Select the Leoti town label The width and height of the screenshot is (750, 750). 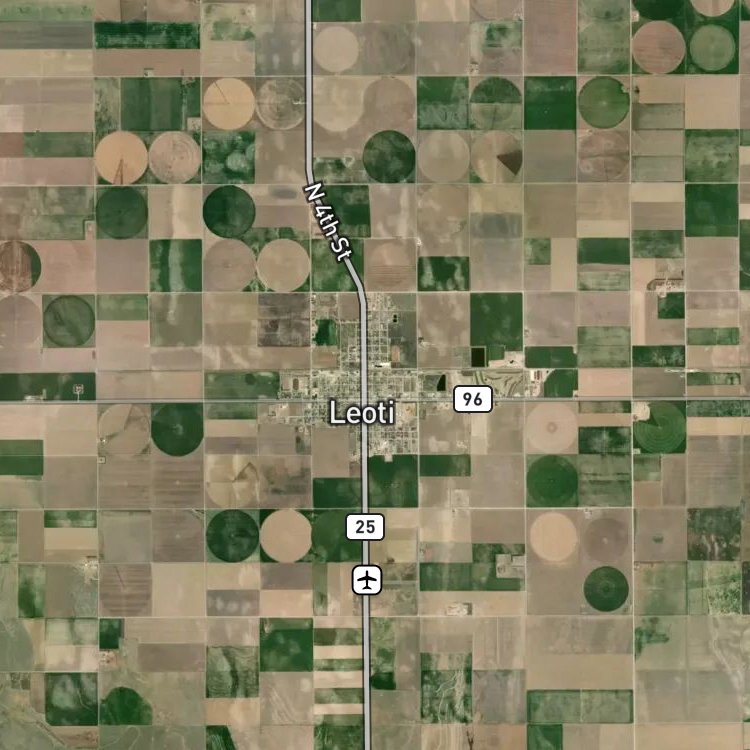point(363,413)
